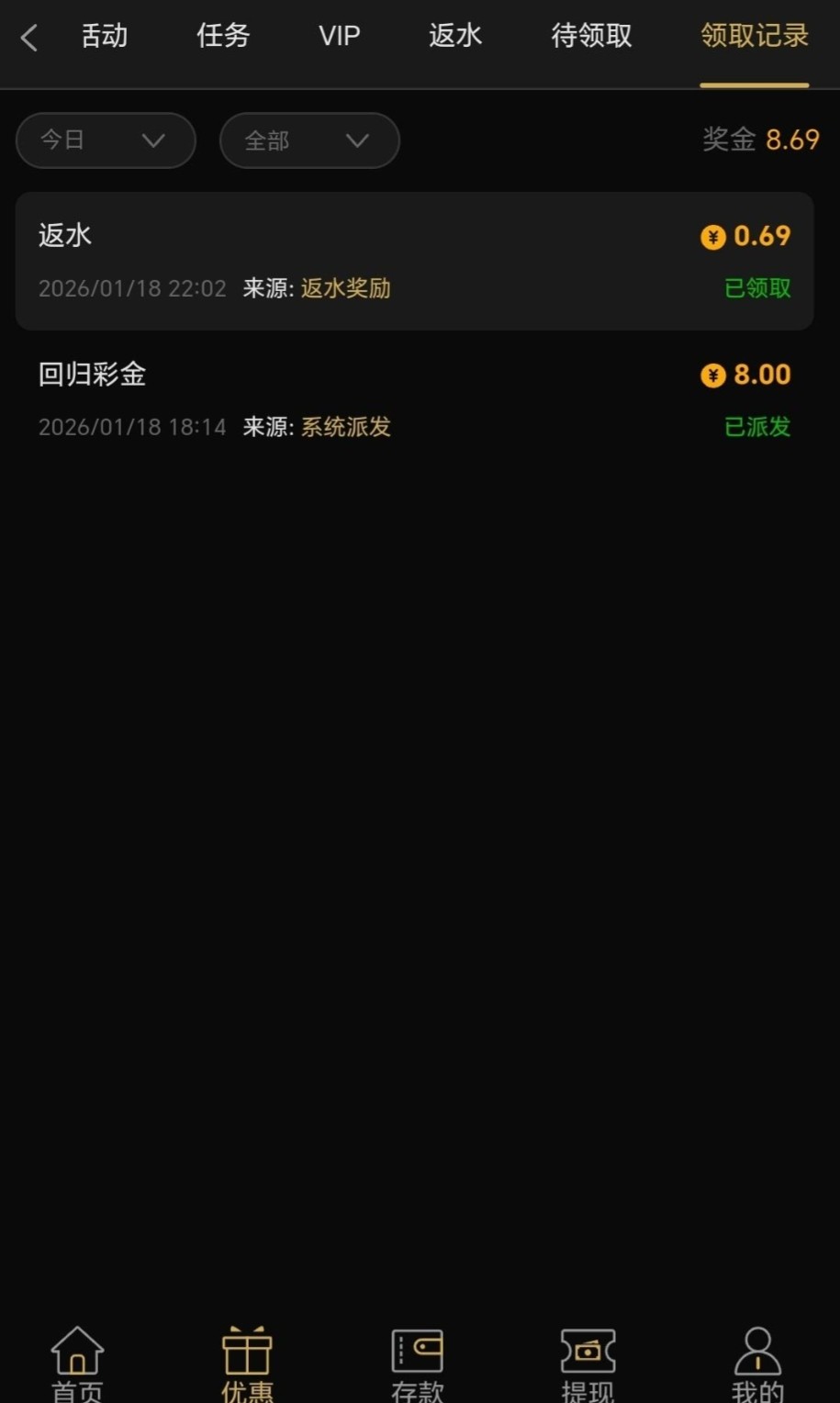Image resolution: width=840 pixels, height=1403 pixels.
Task: Open the 我的 profile tab
Action: click(757, 1363)
